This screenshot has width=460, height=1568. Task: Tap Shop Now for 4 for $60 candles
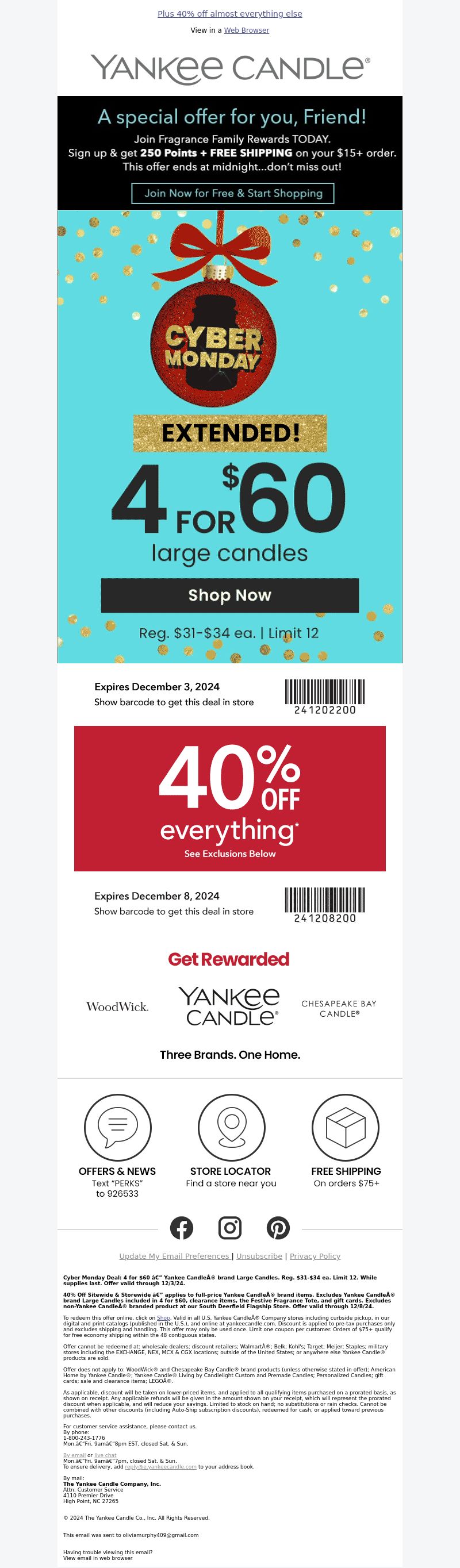pos(229,595)
